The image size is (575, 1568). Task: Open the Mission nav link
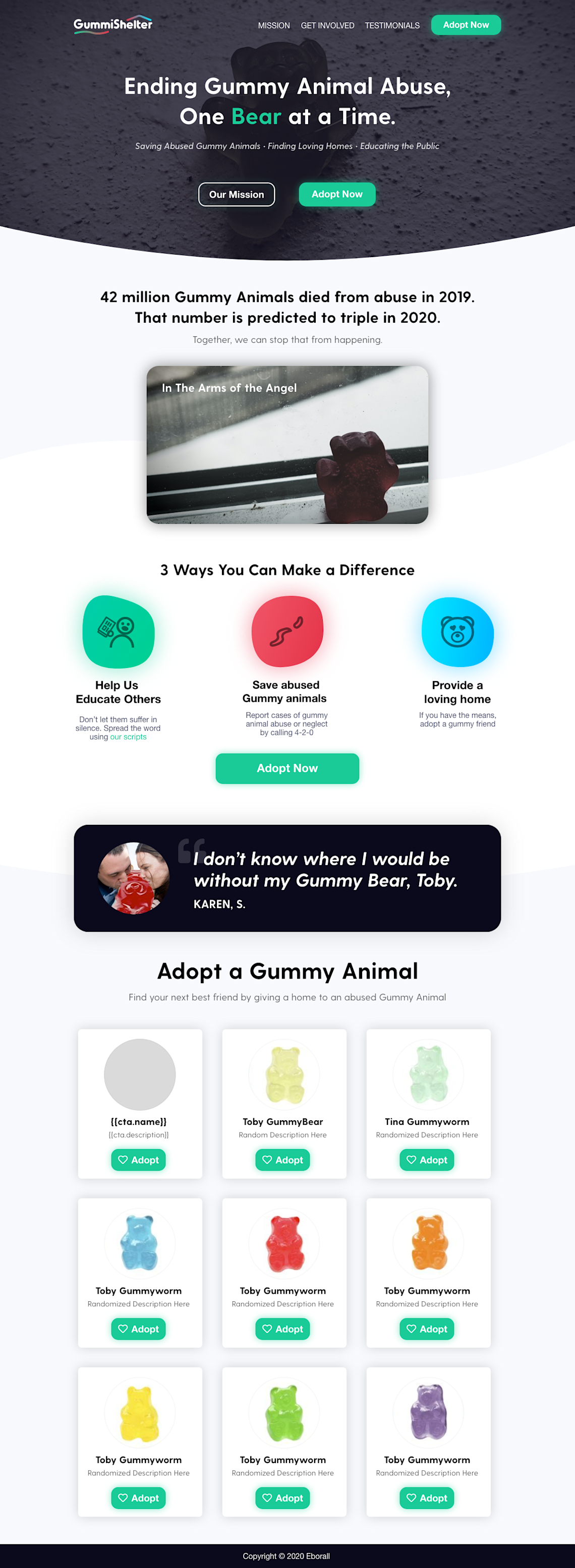(x=273, y=26)
